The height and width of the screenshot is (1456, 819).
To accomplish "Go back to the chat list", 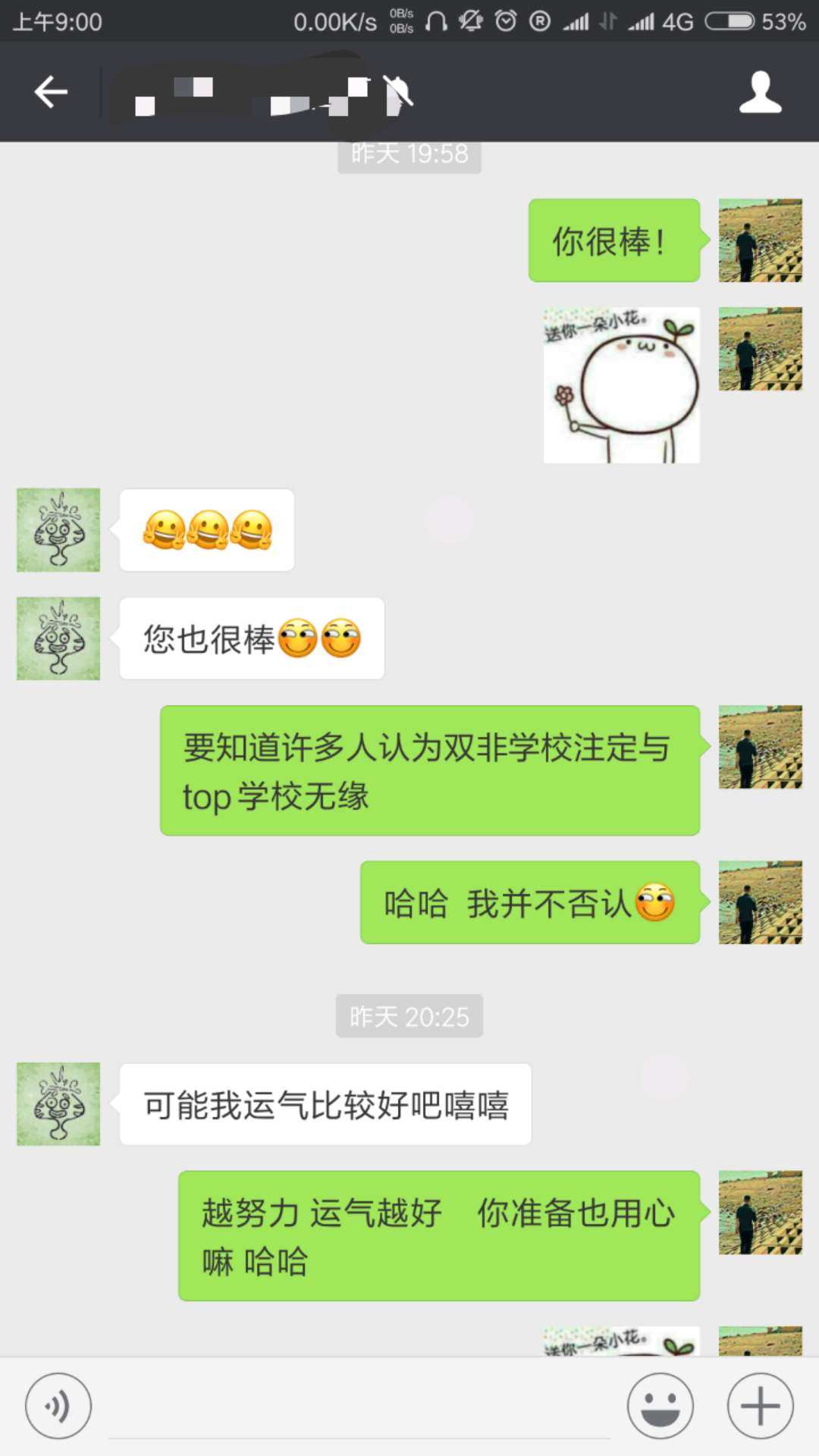I will click(x=51, y=92).
